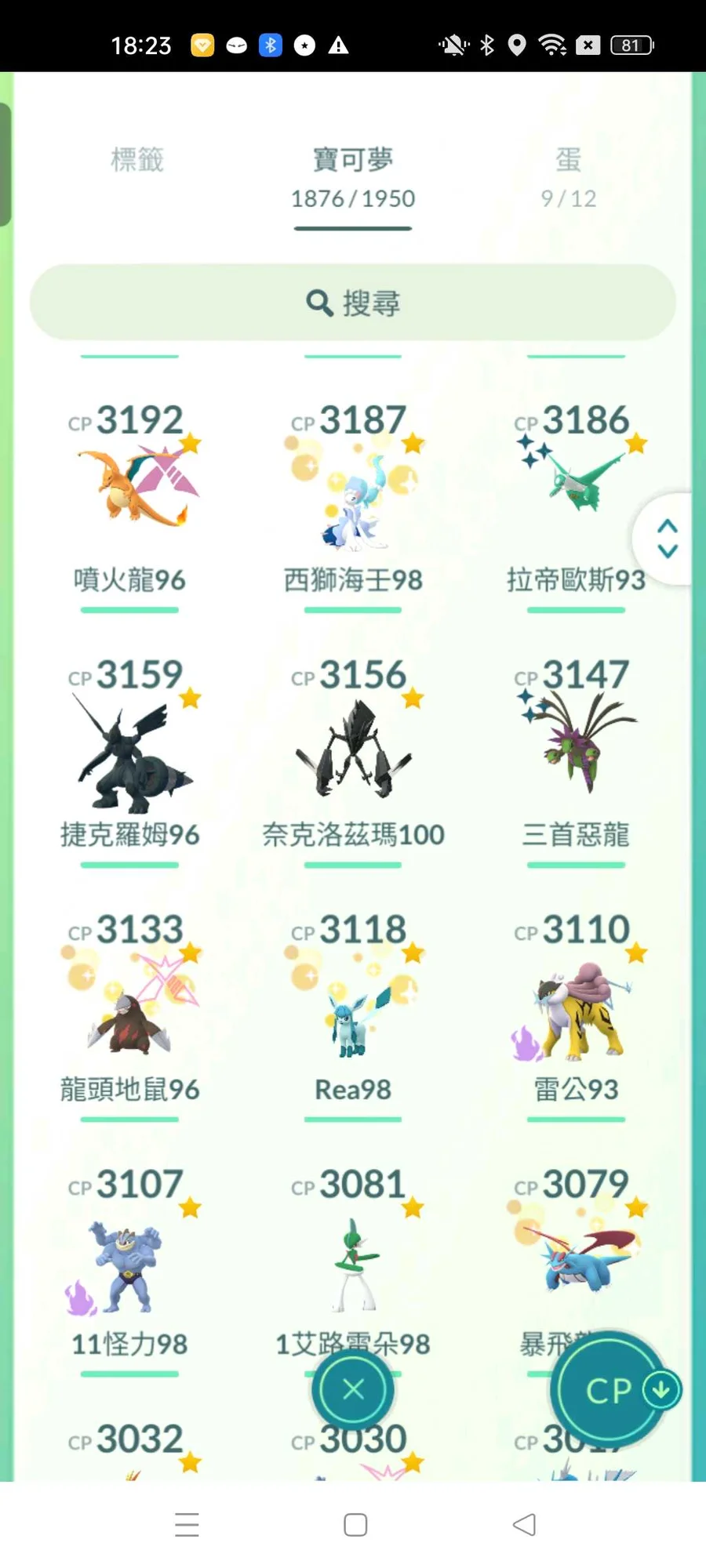Select 三首惡龍 with CP 3147

[x=576, y=753]
